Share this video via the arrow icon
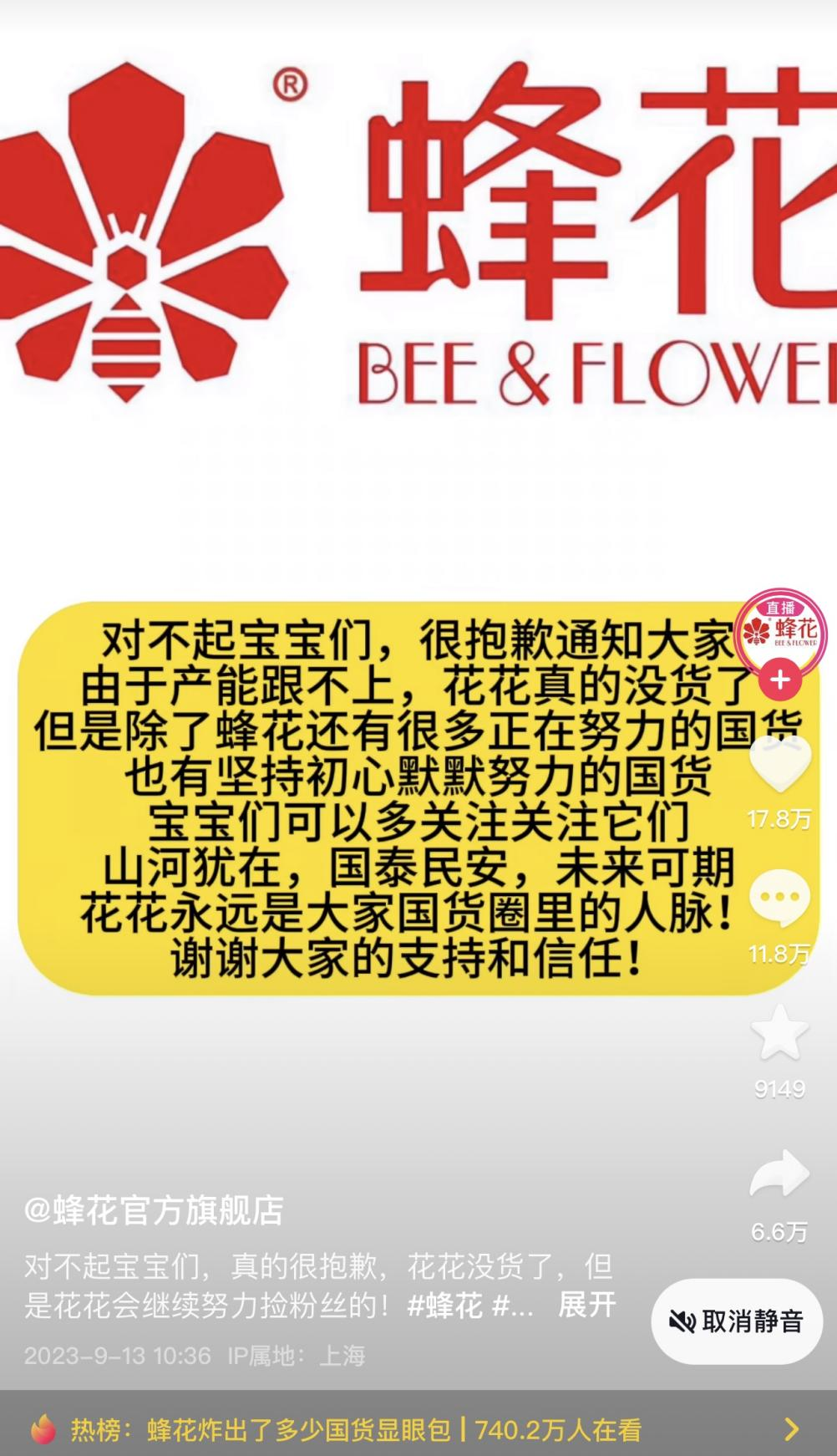The height and width of the screenshot is (1456, 837). 779,1174
